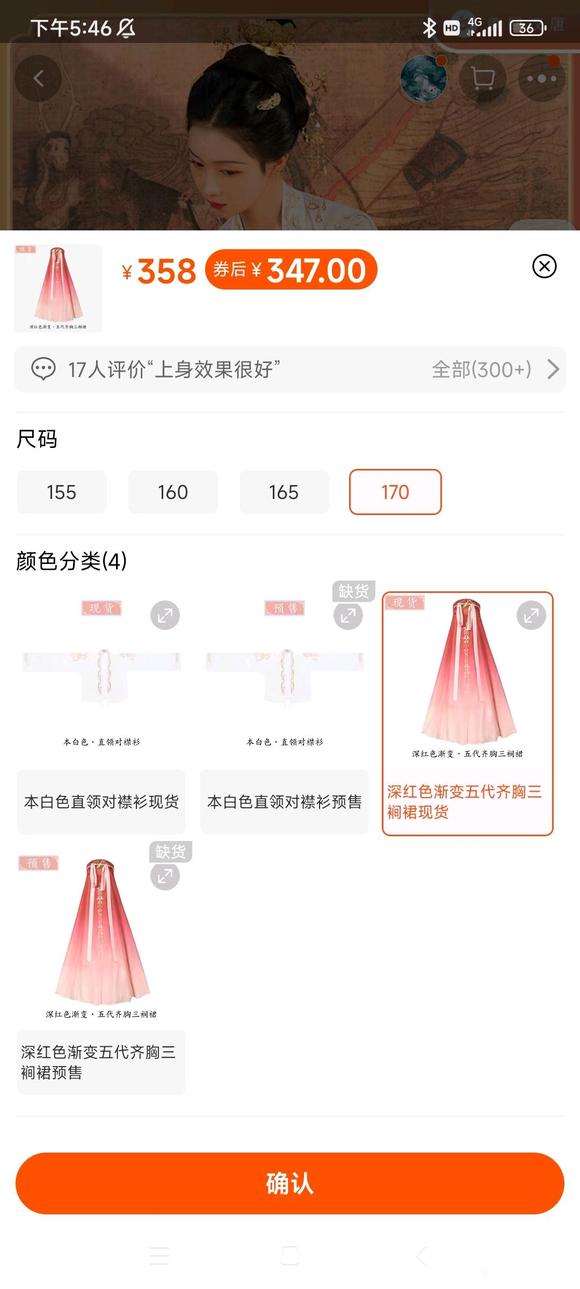580x1289 pixels.
Task: Pick size 165
Action: point(284,492)
